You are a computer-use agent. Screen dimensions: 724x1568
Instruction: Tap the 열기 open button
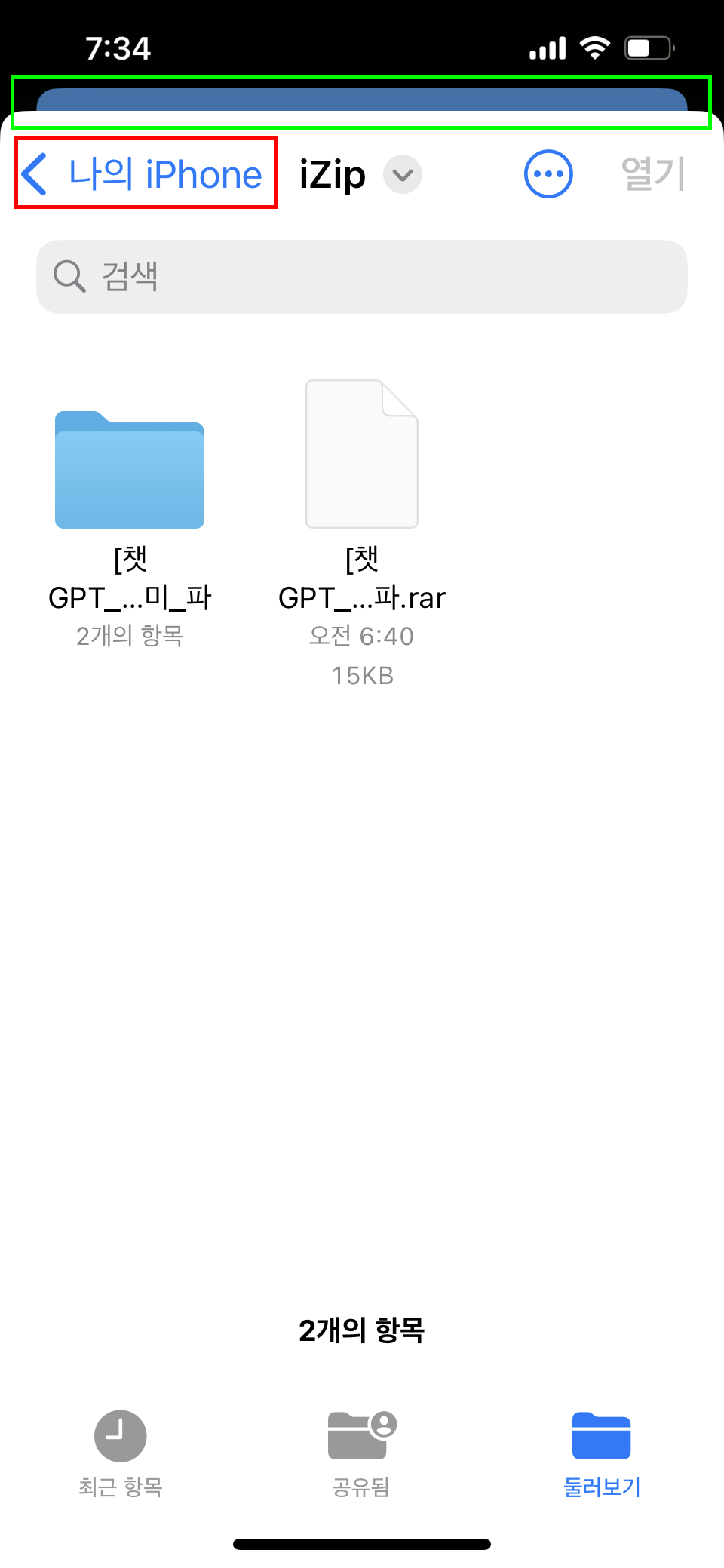pos(653,174)
